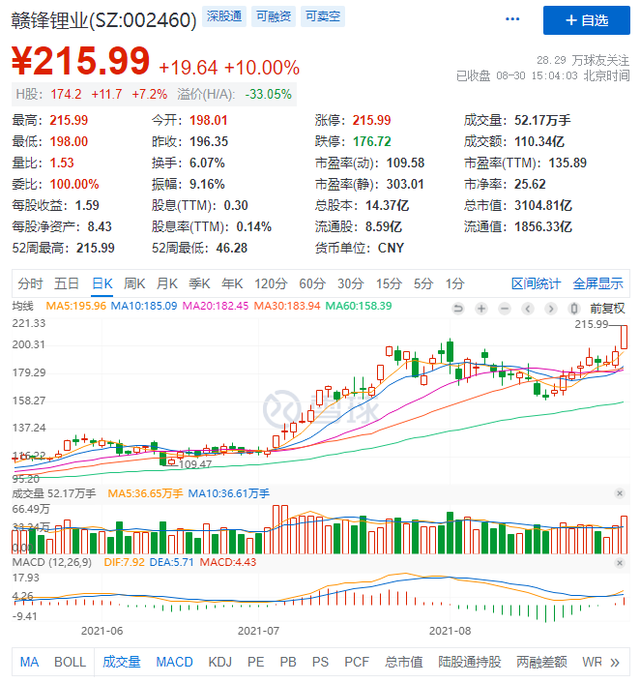Show the 两融差额 indicator
This screenshot has height=683, width=640.
coord(542,662)
